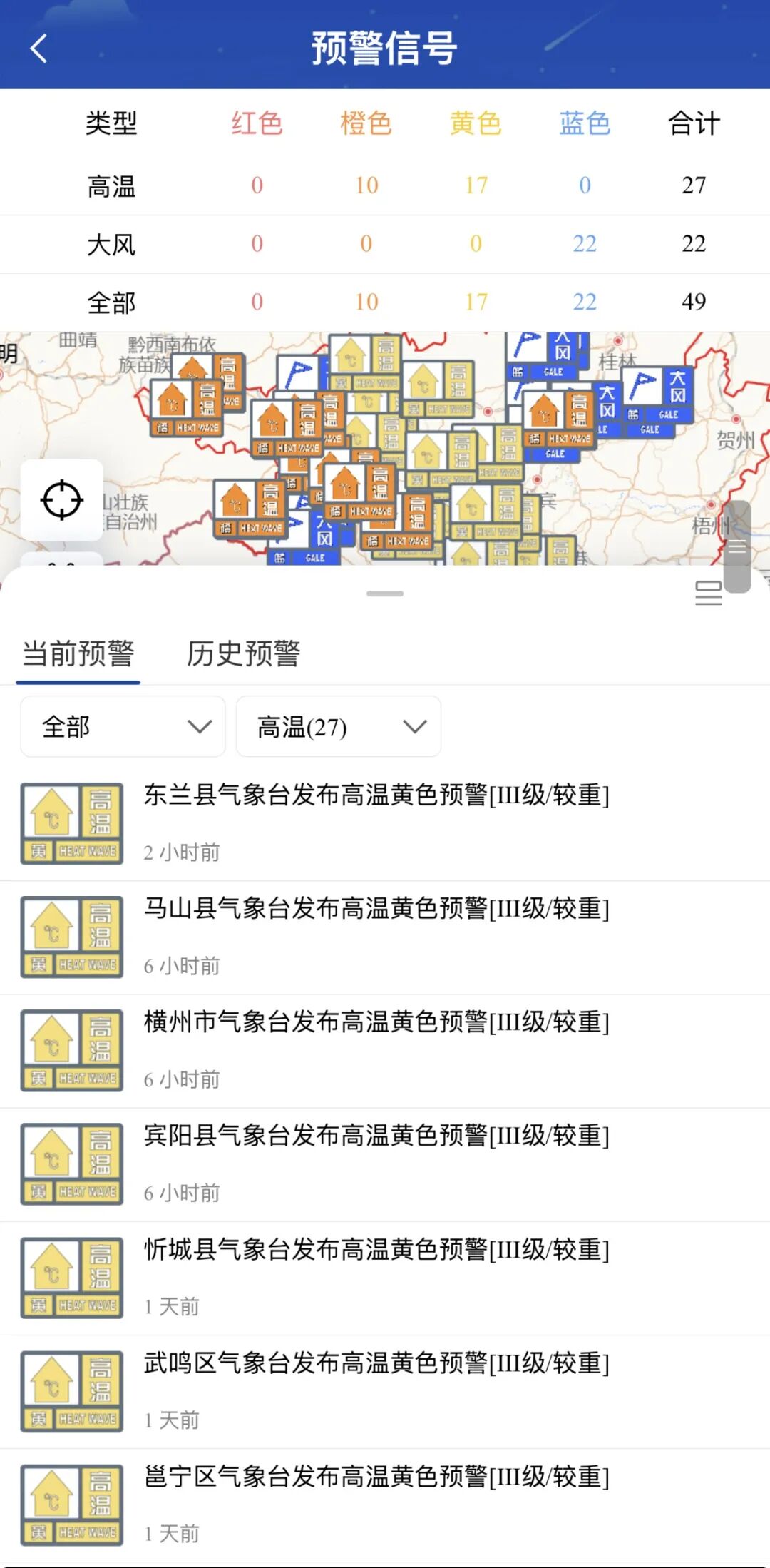
Task: Expand the 全部 area dropdown
Action: [x=123, y=727]
